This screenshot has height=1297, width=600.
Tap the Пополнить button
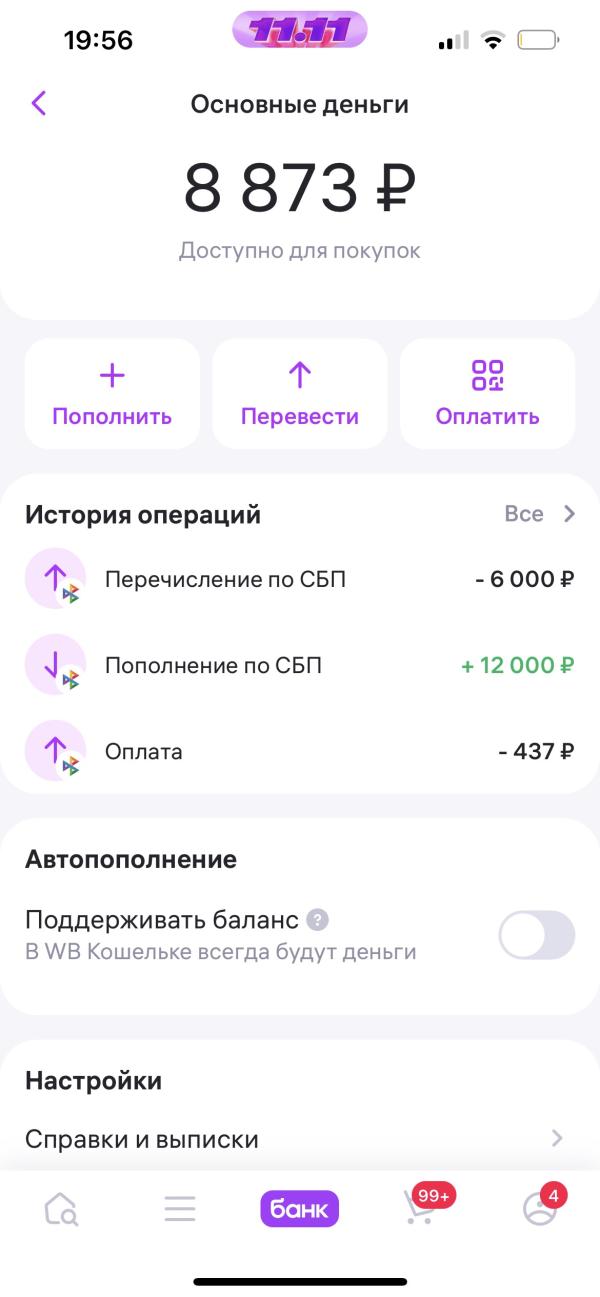pyautogui.click(x=112, y=394)
